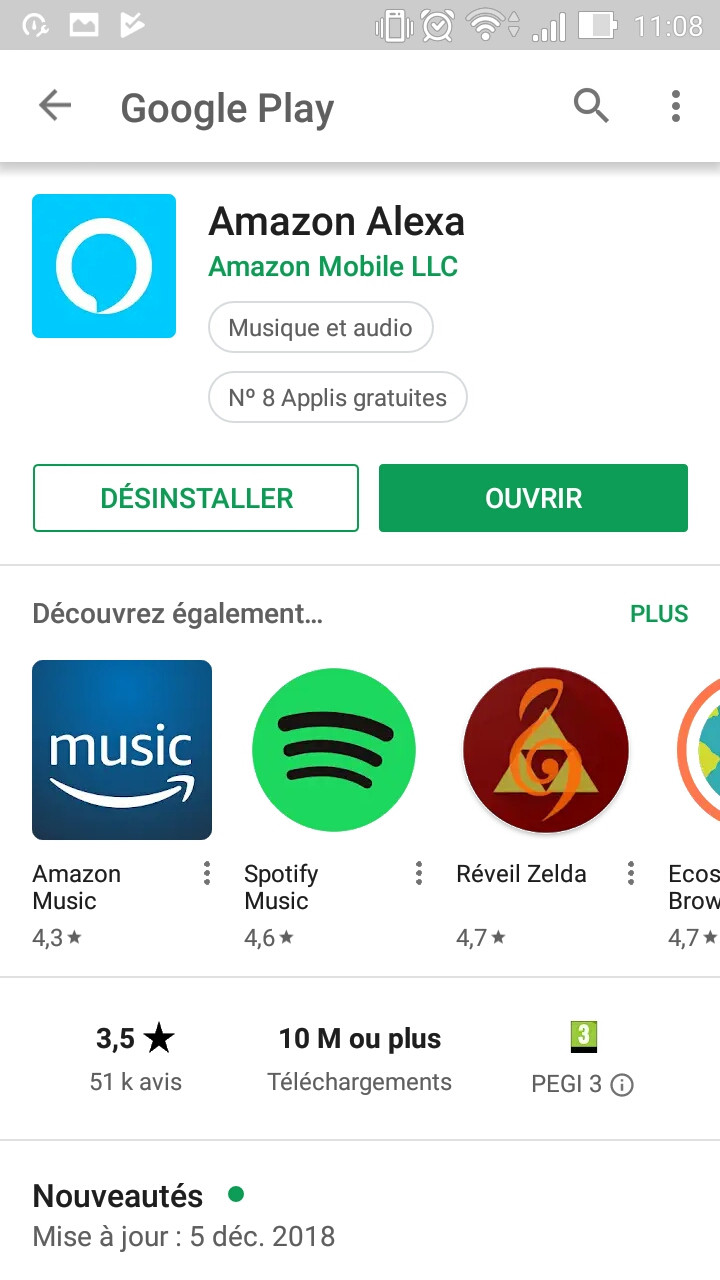This screenshot has height=1280, width=720.
Task: Go back with the arrow icon
Action: [55, 106]
